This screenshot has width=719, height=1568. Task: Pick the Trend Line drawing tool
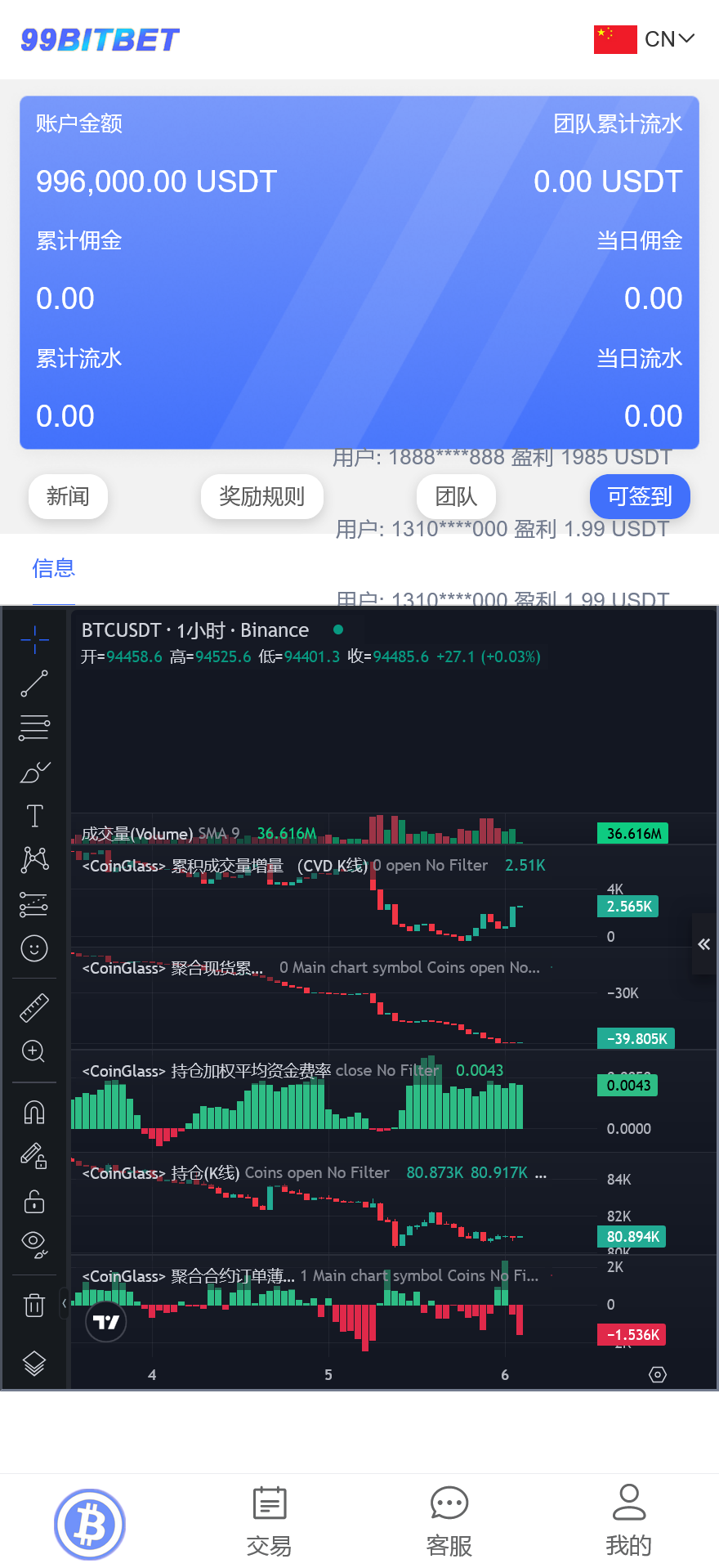tap(33, 684)
